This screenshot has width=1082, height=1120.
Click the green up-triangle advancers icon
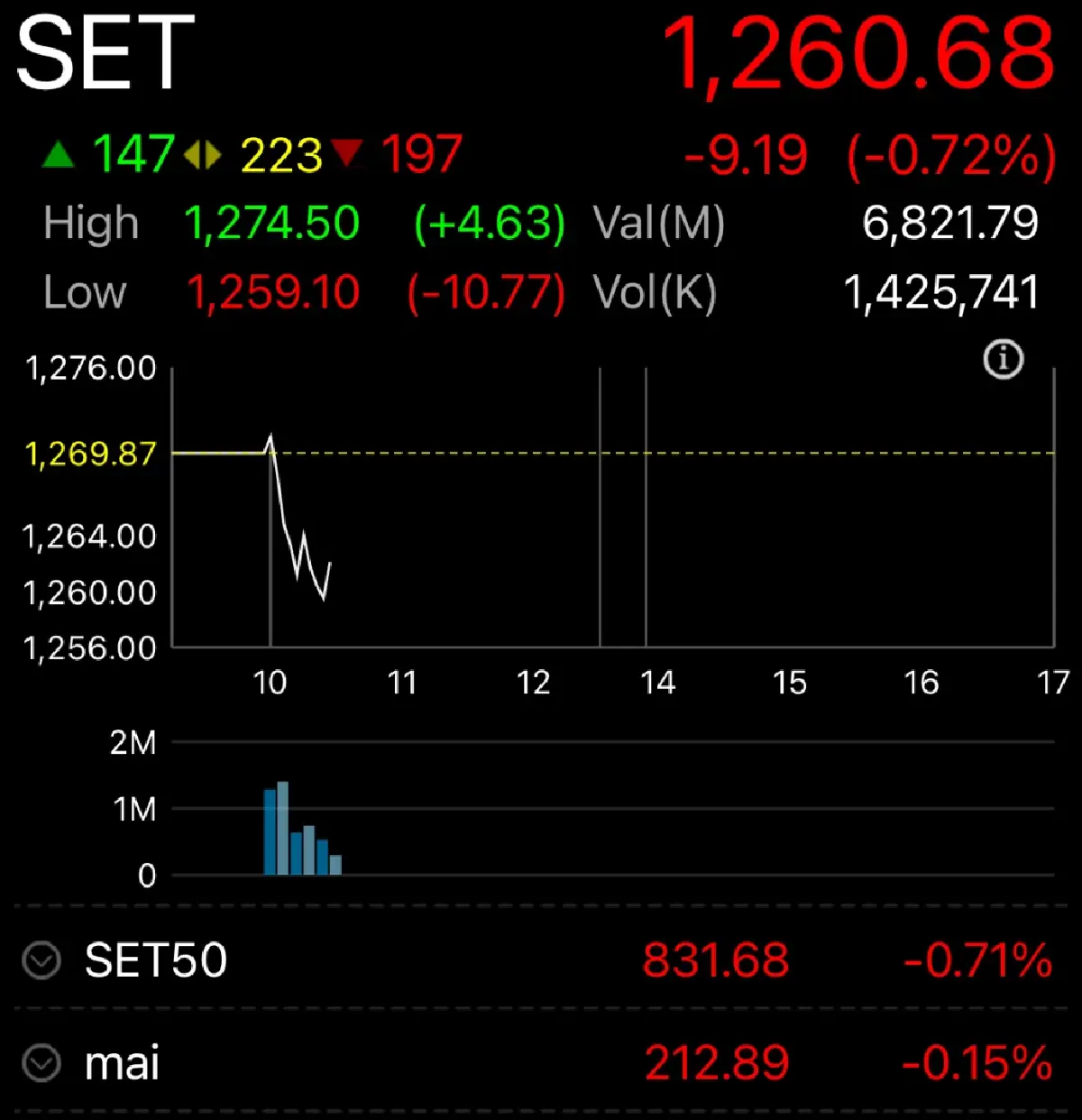58,154
